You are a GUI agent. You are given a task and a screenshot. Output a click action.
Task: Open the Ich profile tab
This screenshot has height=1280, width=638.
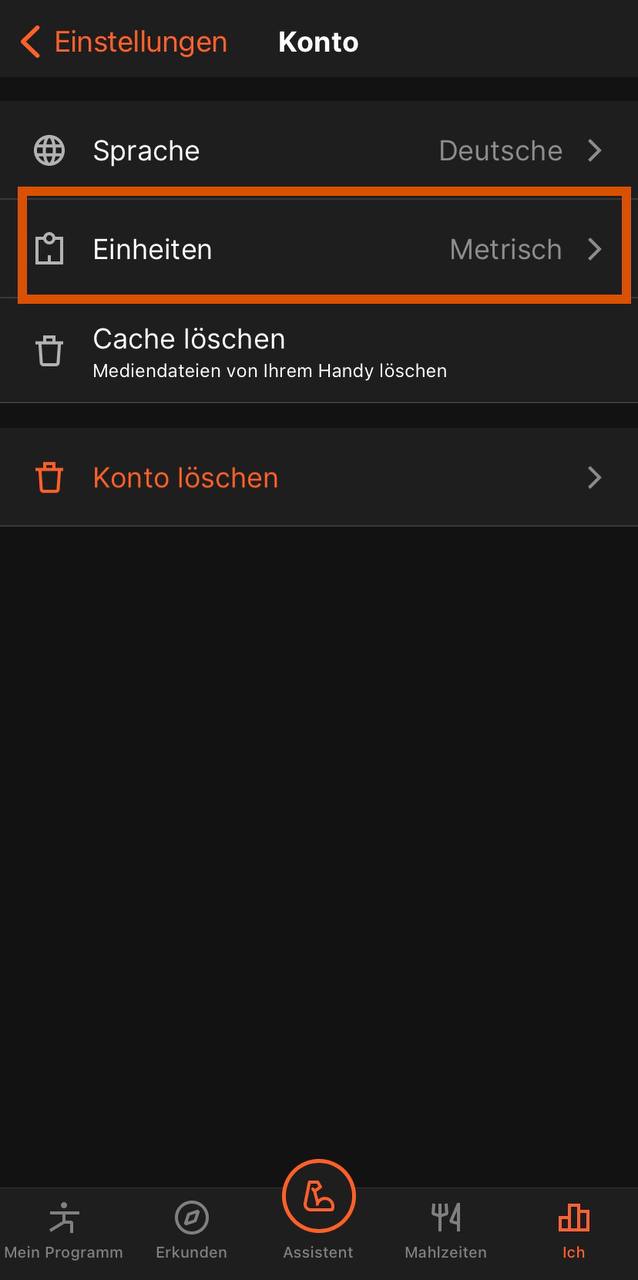[x=573, y=1230]
